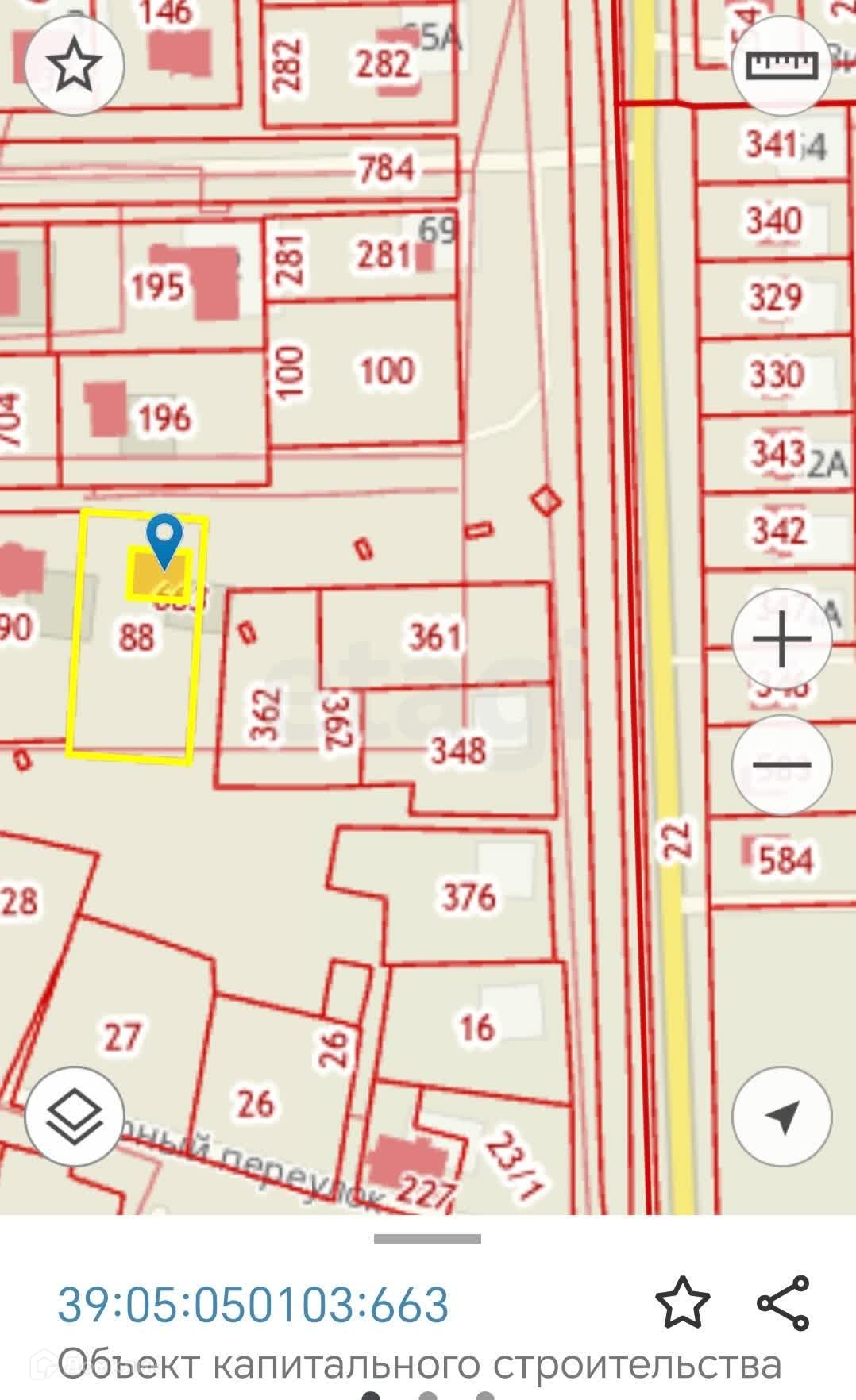Share the cadastral object 39:05:050103:663
Image resolution: width=856 pixels, height=1400 pixels.
[783, 1302]
